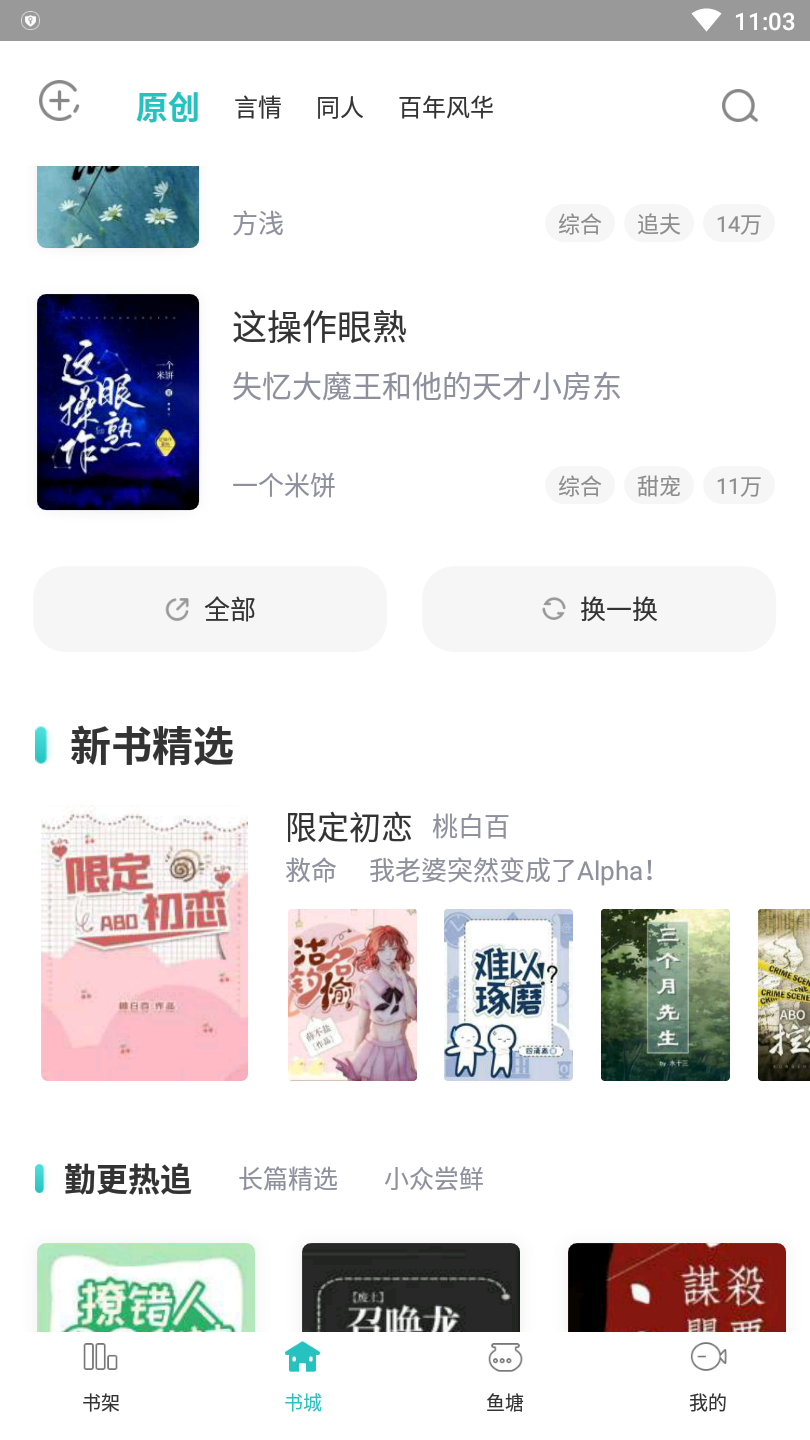
Task: Open the 我的 profile icon
Action: [707, 1357]
